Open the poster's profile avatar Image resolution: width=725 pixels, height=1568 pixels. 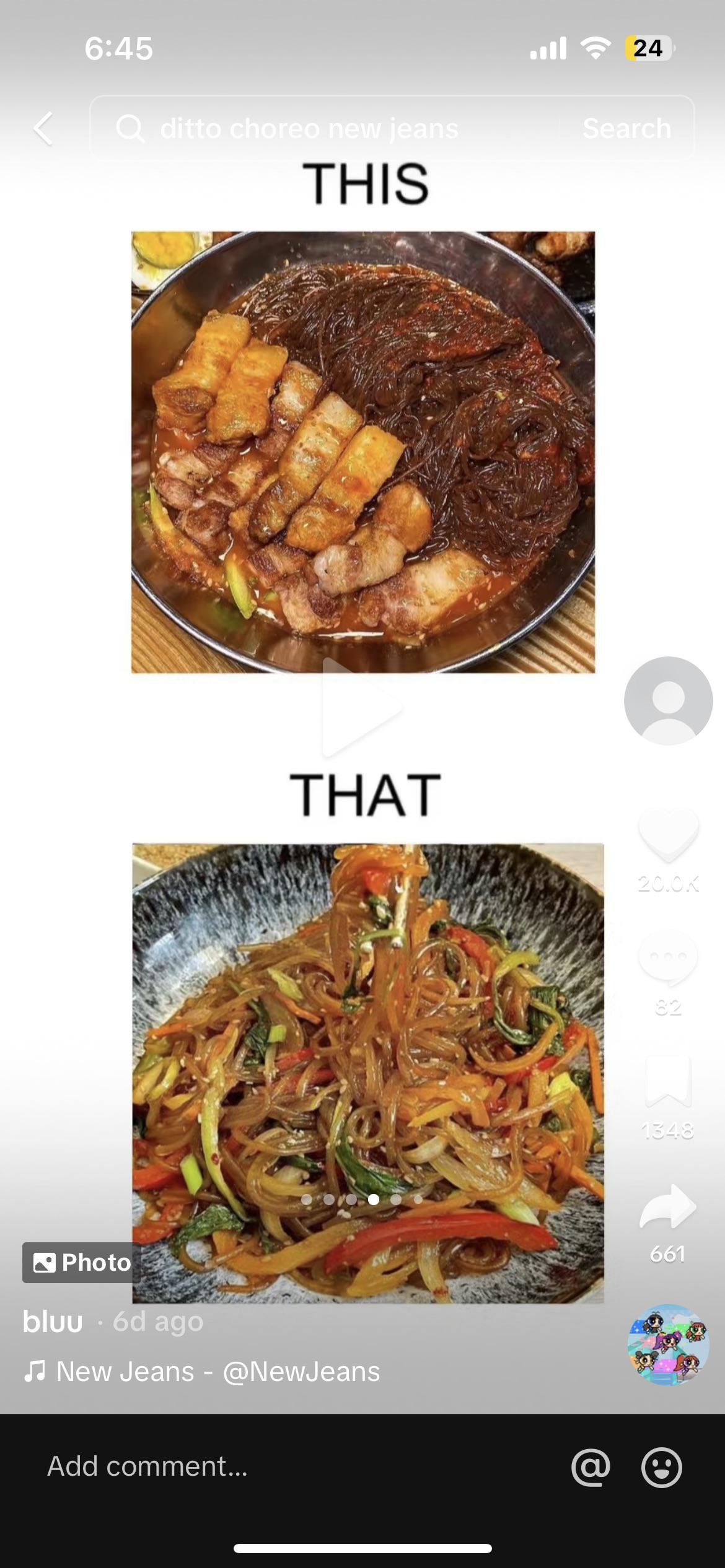click(x=668, y=701)
